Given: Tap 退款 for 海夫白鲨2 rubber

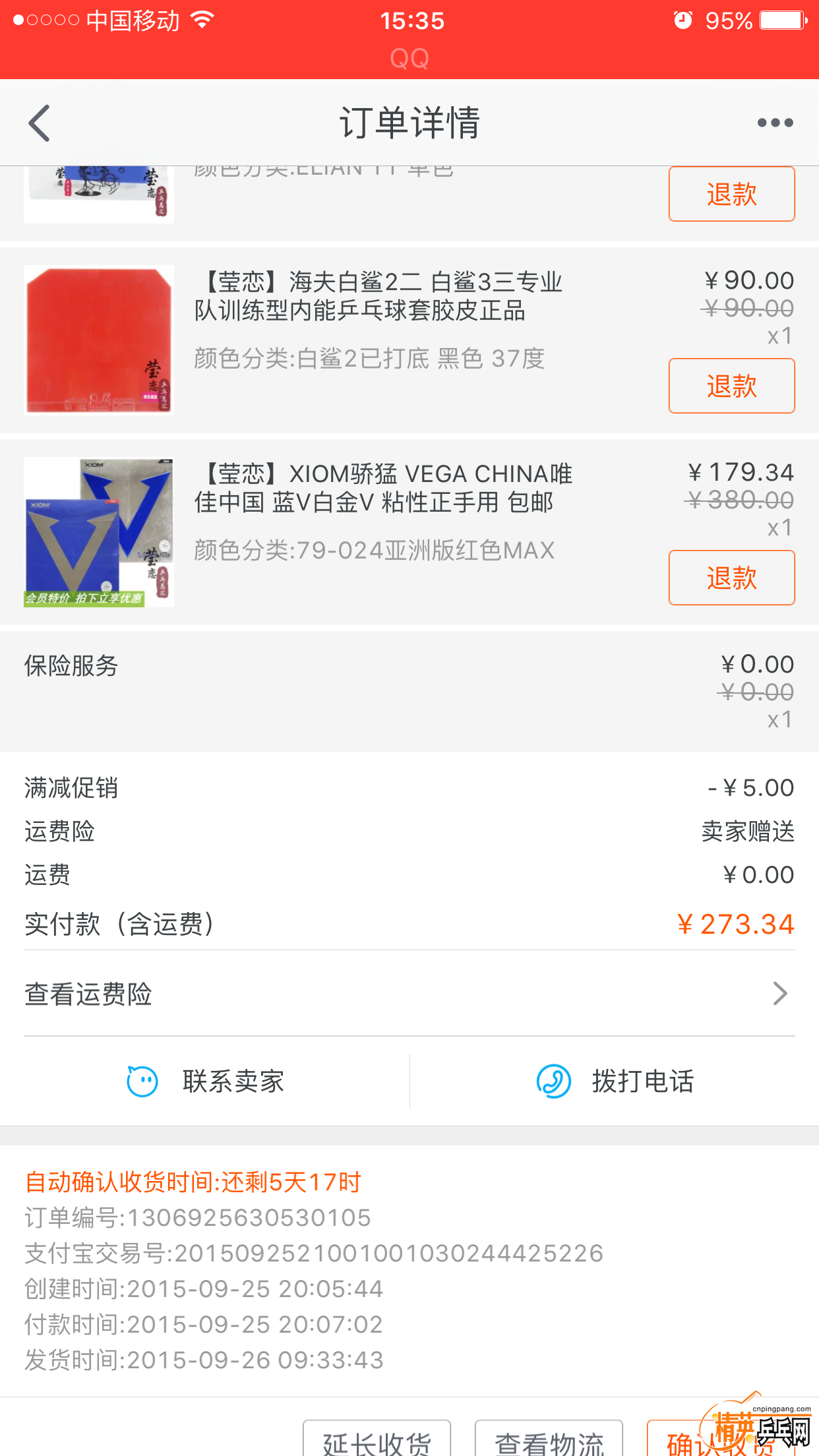Looking at the screenshot, I should click(x=731, y=386).
